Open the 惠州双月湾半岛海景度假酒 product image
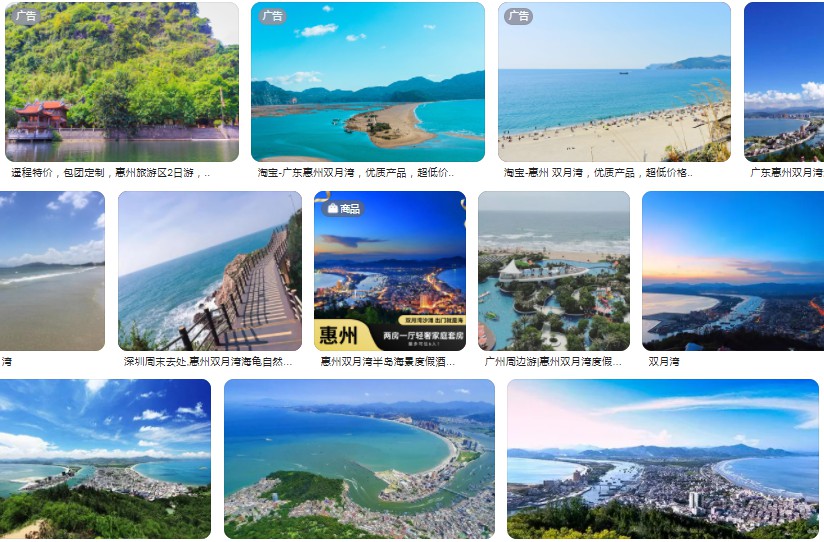This screenshot has width=824, height=542. click(390, 271)
